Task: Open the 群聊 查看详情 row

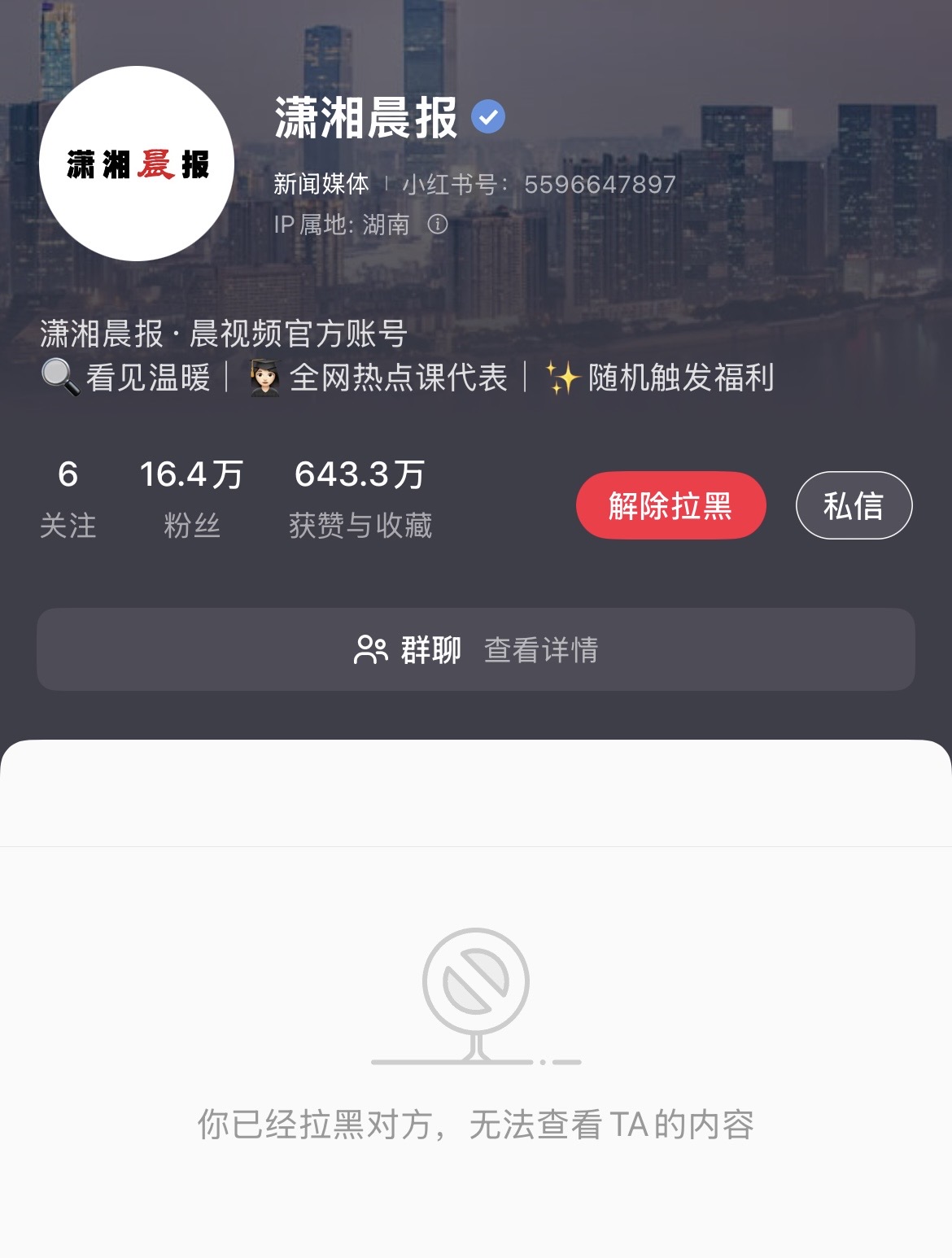Action: pos(476,649)
